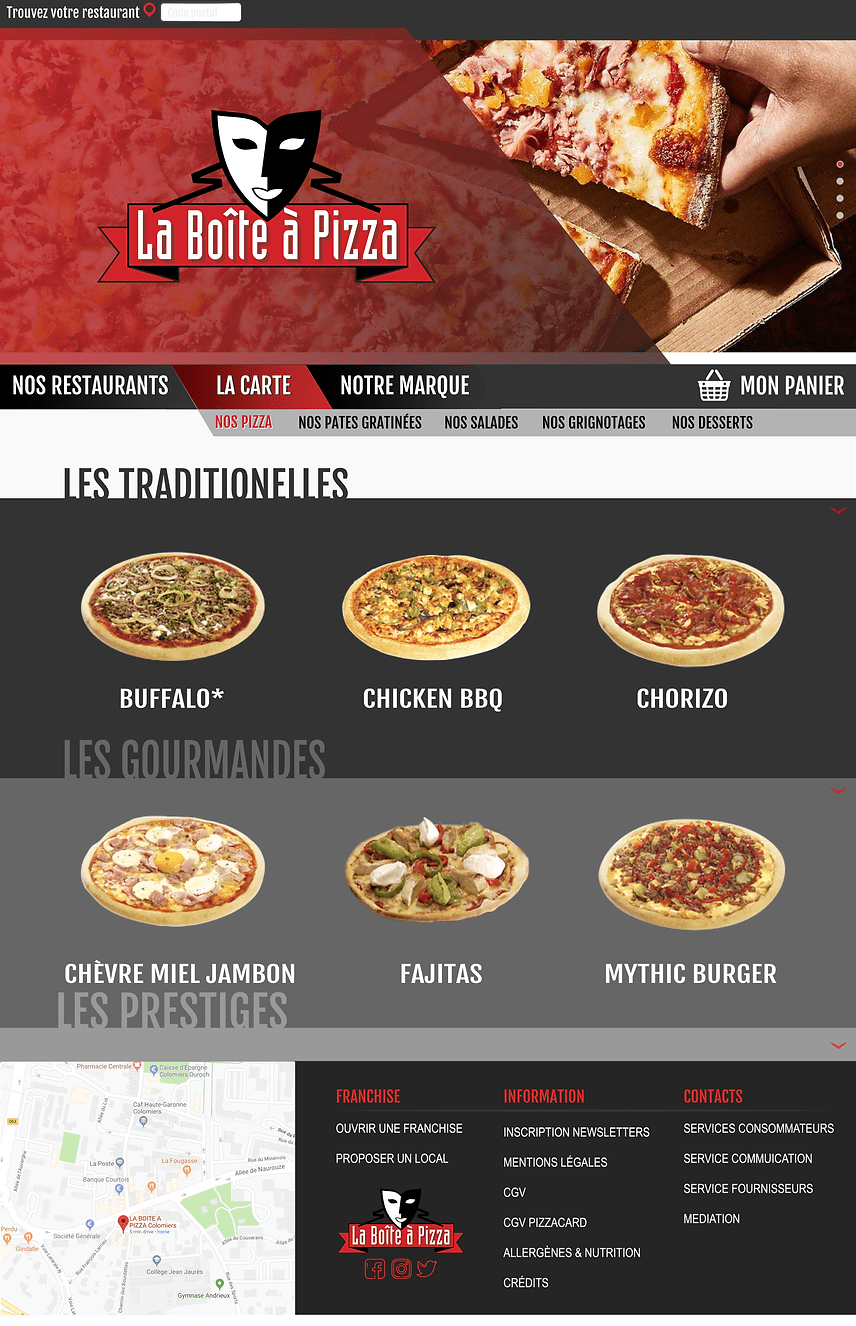Screen dimensions: 856x1326
Task: Switch to the NOS DESSERTS tab
Action: pos(713,422)
